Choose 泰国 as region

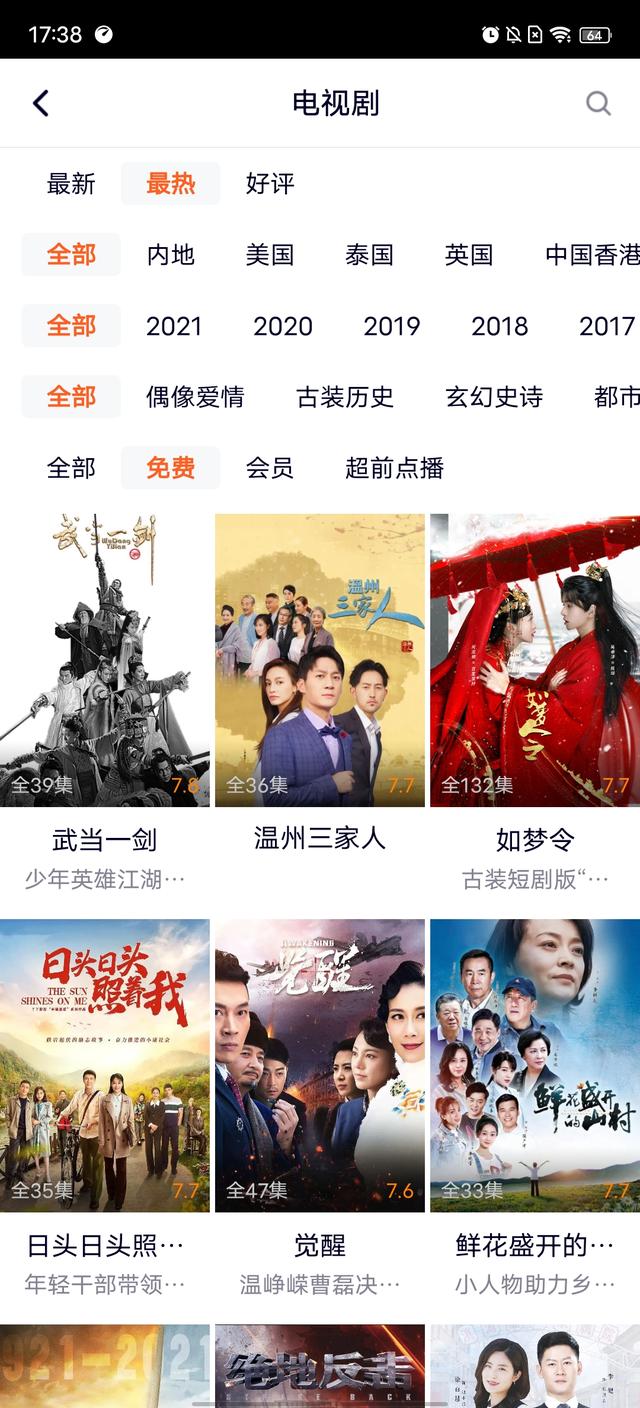[x=369, y=255]
